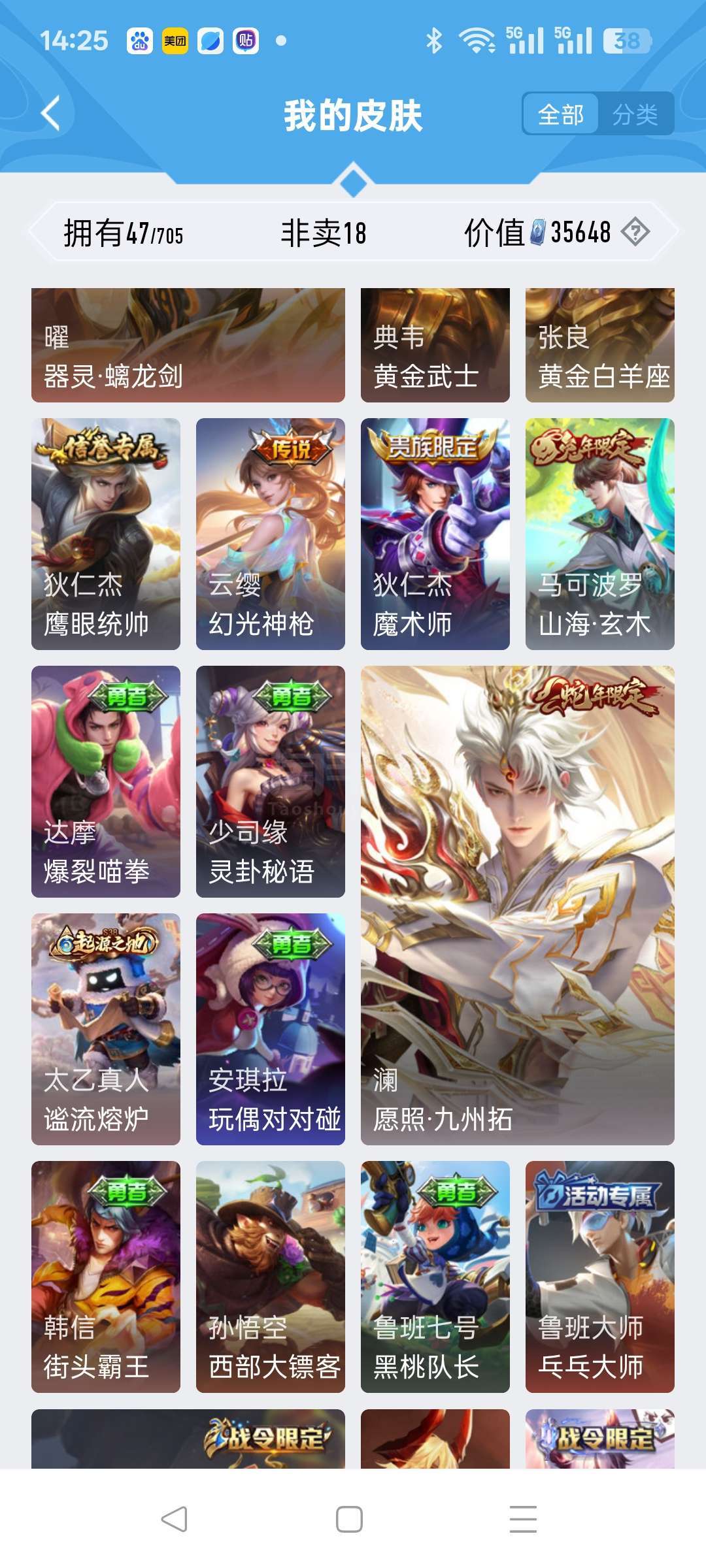Tap the system home button
Viewport: 706px width, 1568px height.
[349, 1519]
